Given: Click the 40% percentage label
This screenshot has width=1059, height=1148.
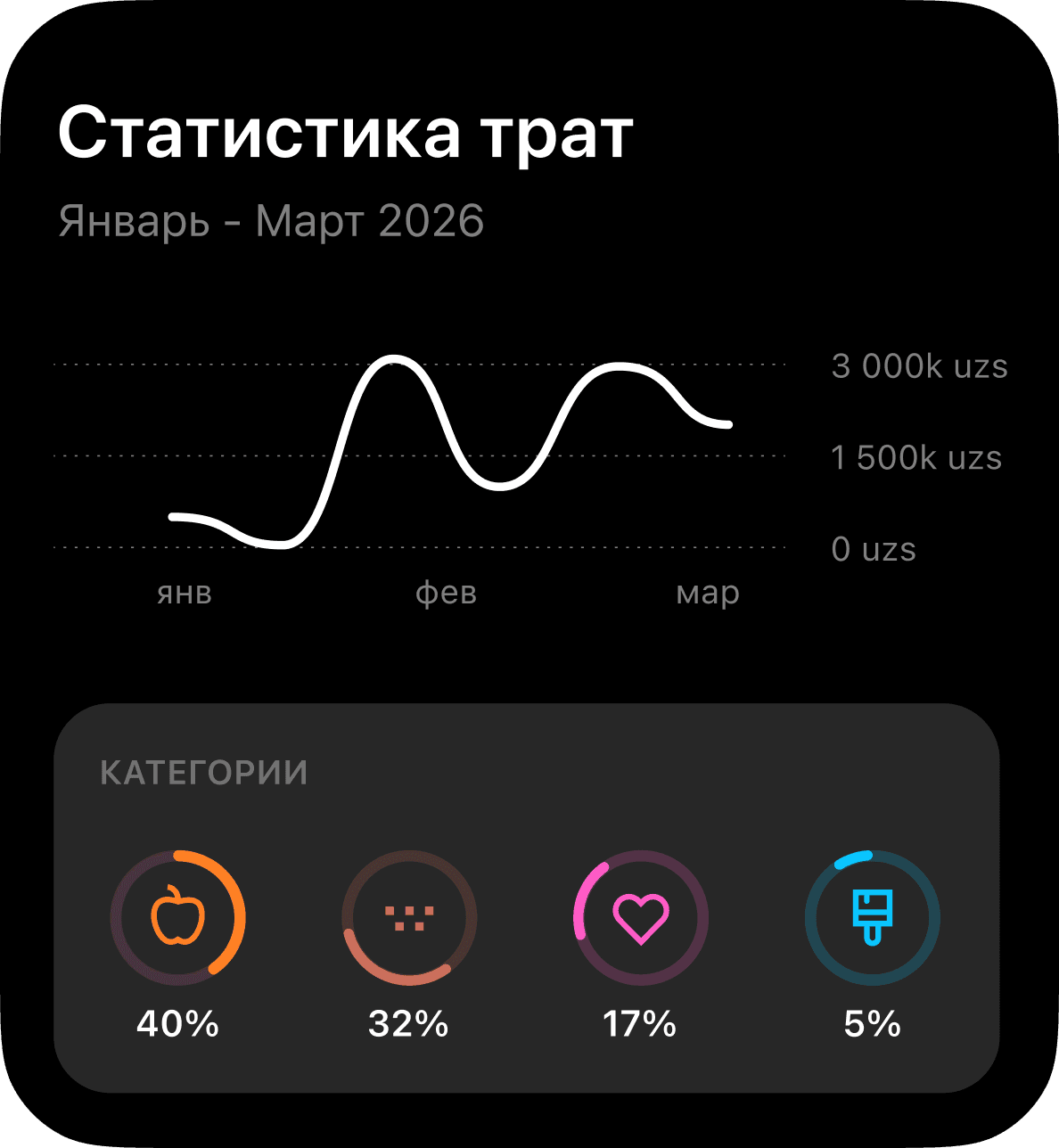Looking at the screenshot, I should click(x=177, y=1025).
